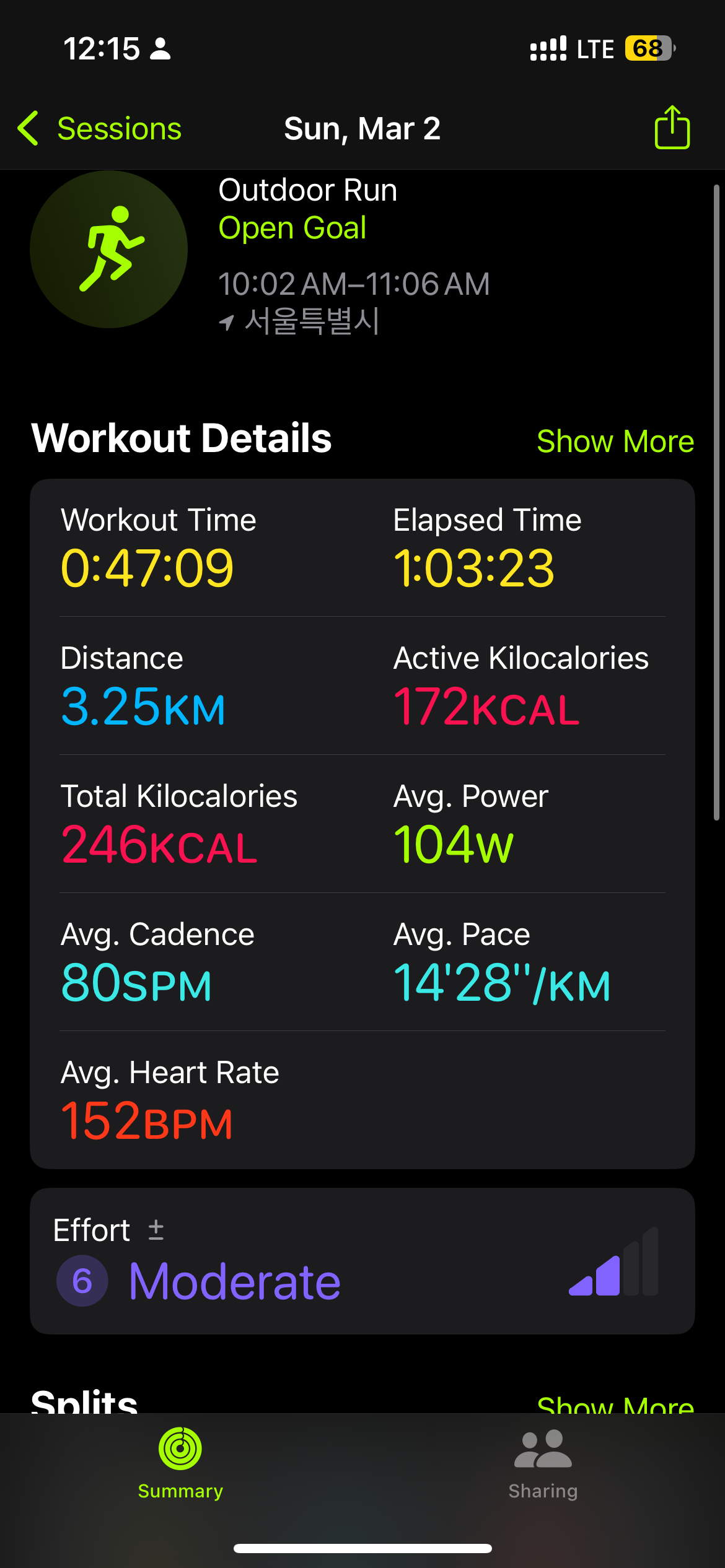
Task: Switch to the Sharing tab
Action: [x=543, y=1464]
